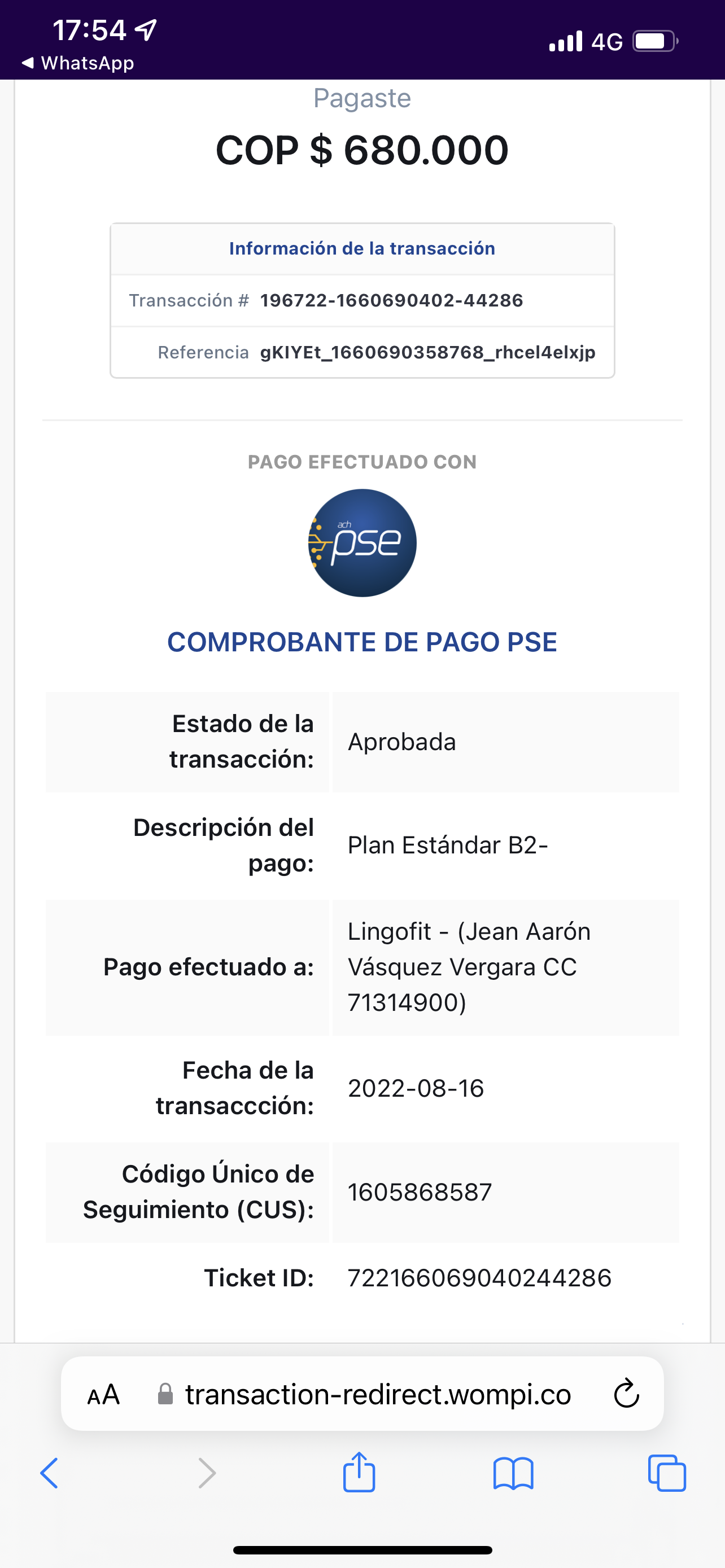This screenshot has height=1568, width=725.
Task: Return to WhatsApp via the status bar link
Action: 78,63
